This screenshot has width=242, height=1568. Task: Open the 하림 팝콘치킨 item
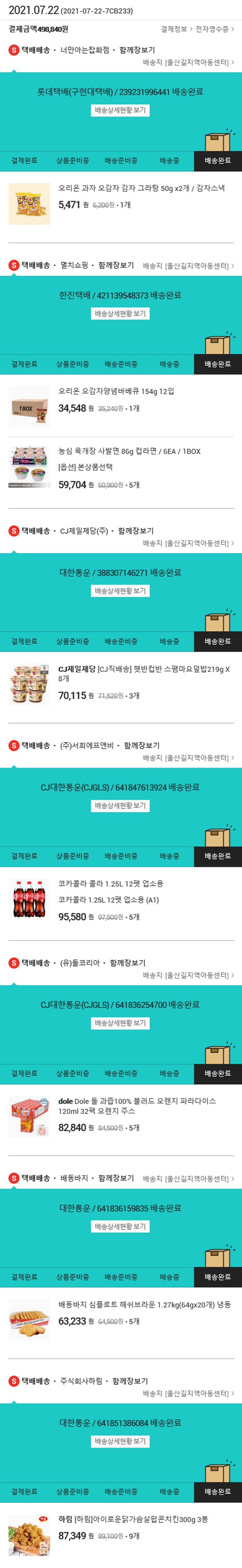(x=133, y=1519)
